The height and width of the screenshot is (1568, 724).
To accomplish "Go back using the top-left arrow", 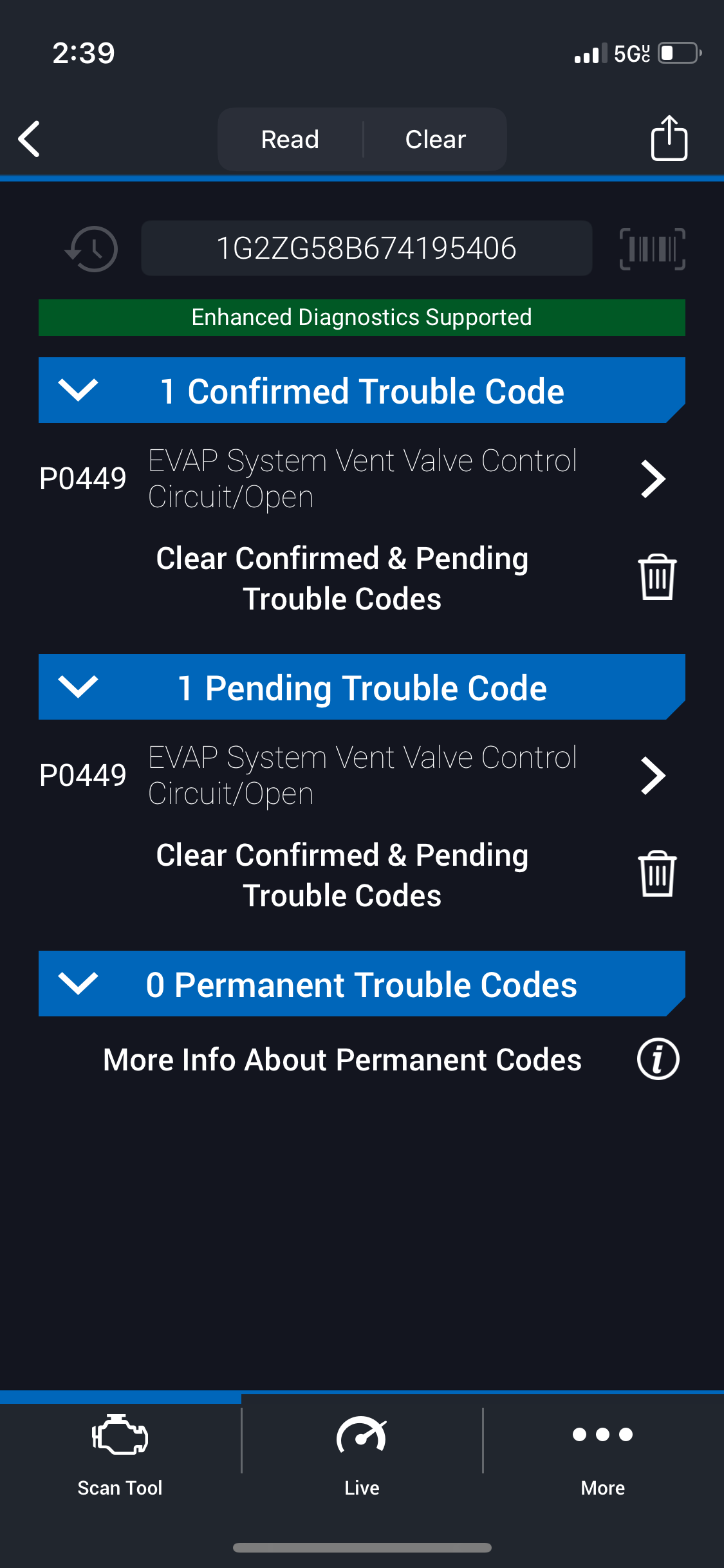I will pyautogui.click(x=30, y=139).
